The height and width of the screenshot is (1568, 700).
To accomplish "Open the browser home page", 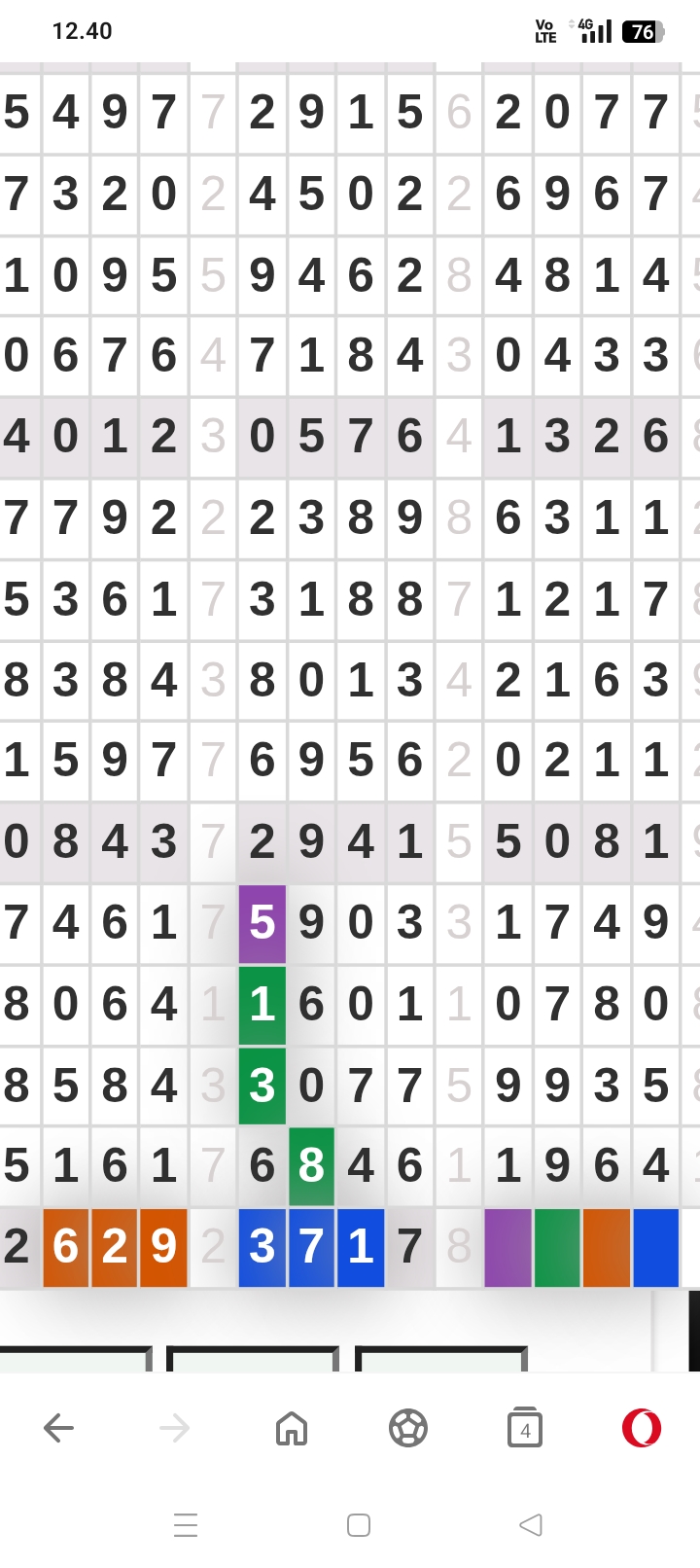I will pos(292,1428).
